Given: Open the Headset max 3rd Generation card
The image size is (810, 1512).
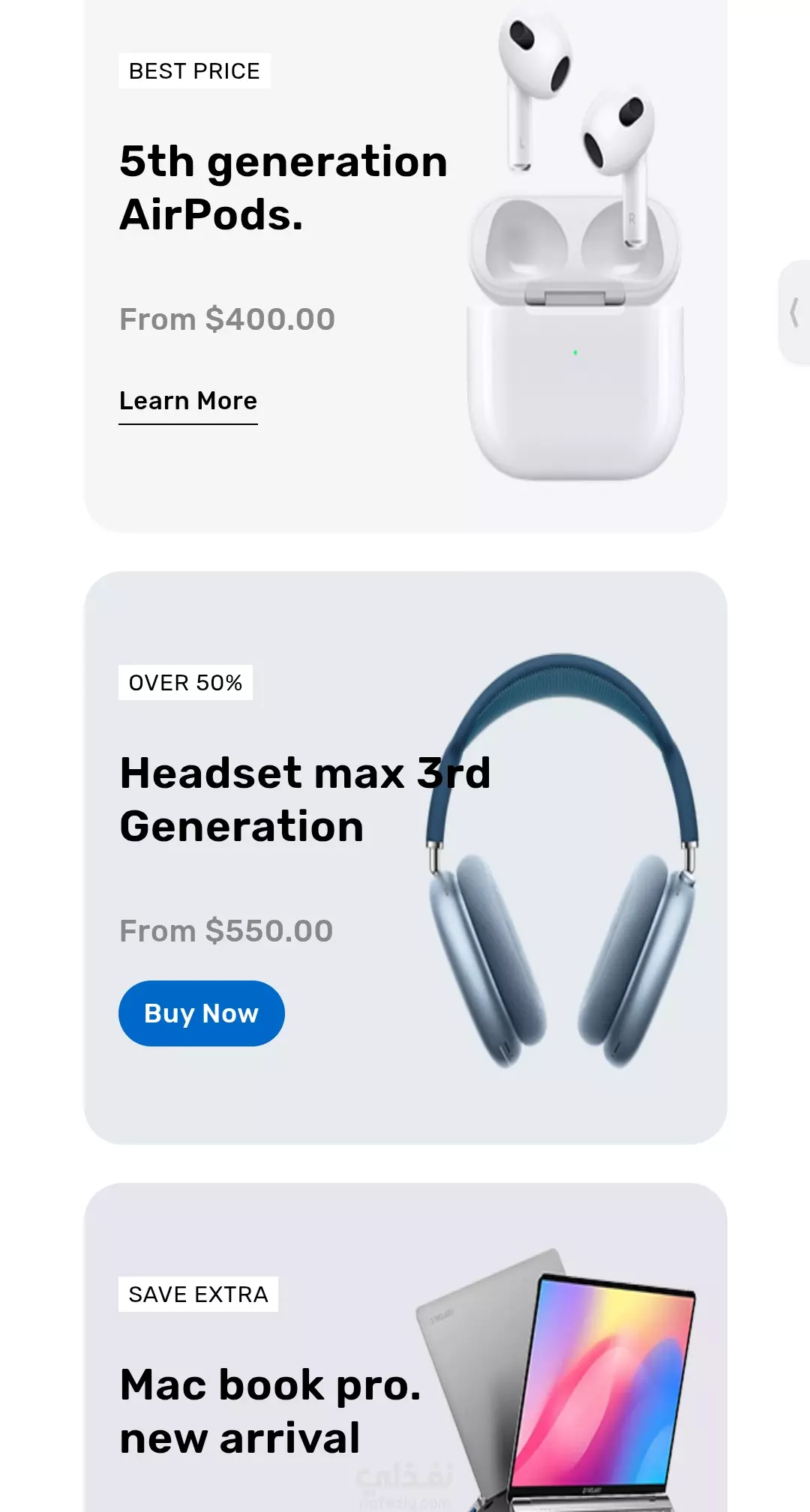Looking at the screenshot, I should [x=406, y=858].
